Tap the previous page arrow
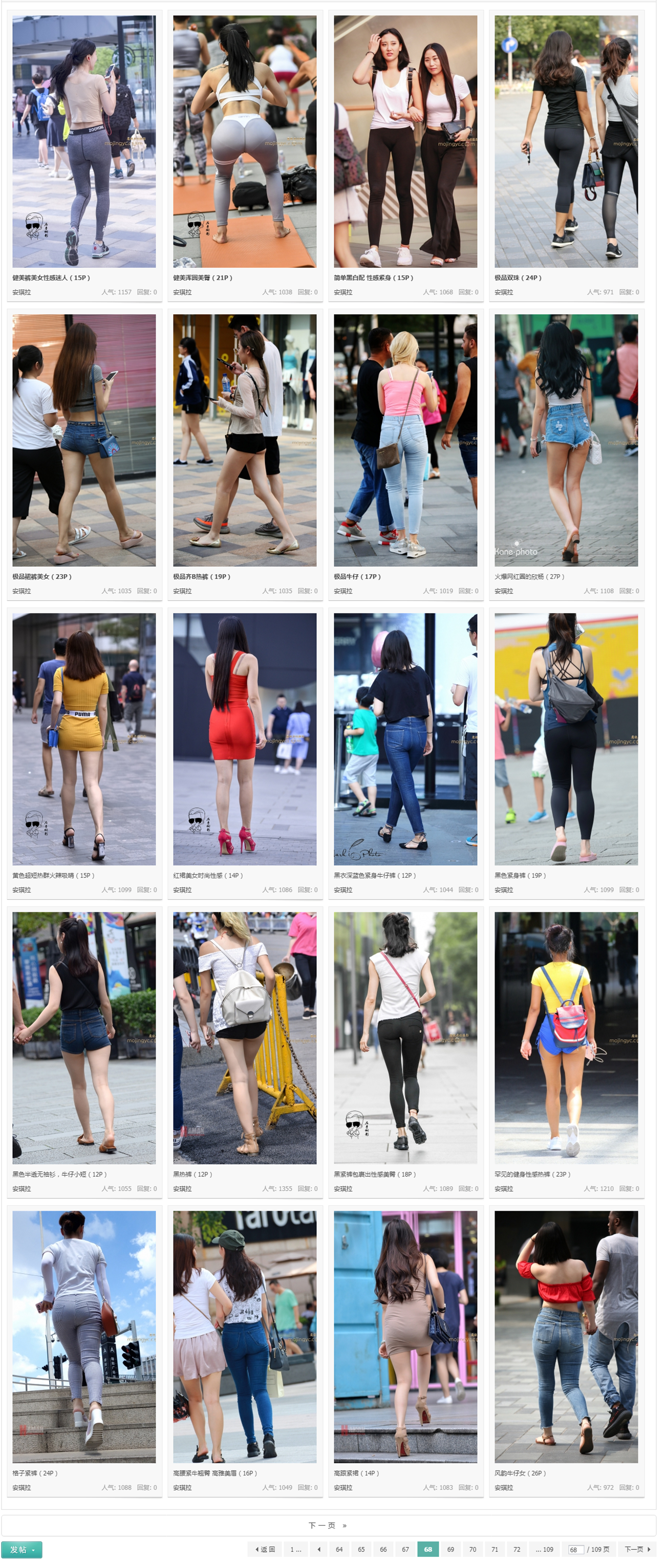Viewport: 666px width, 1568px height. pos(318,1549)
